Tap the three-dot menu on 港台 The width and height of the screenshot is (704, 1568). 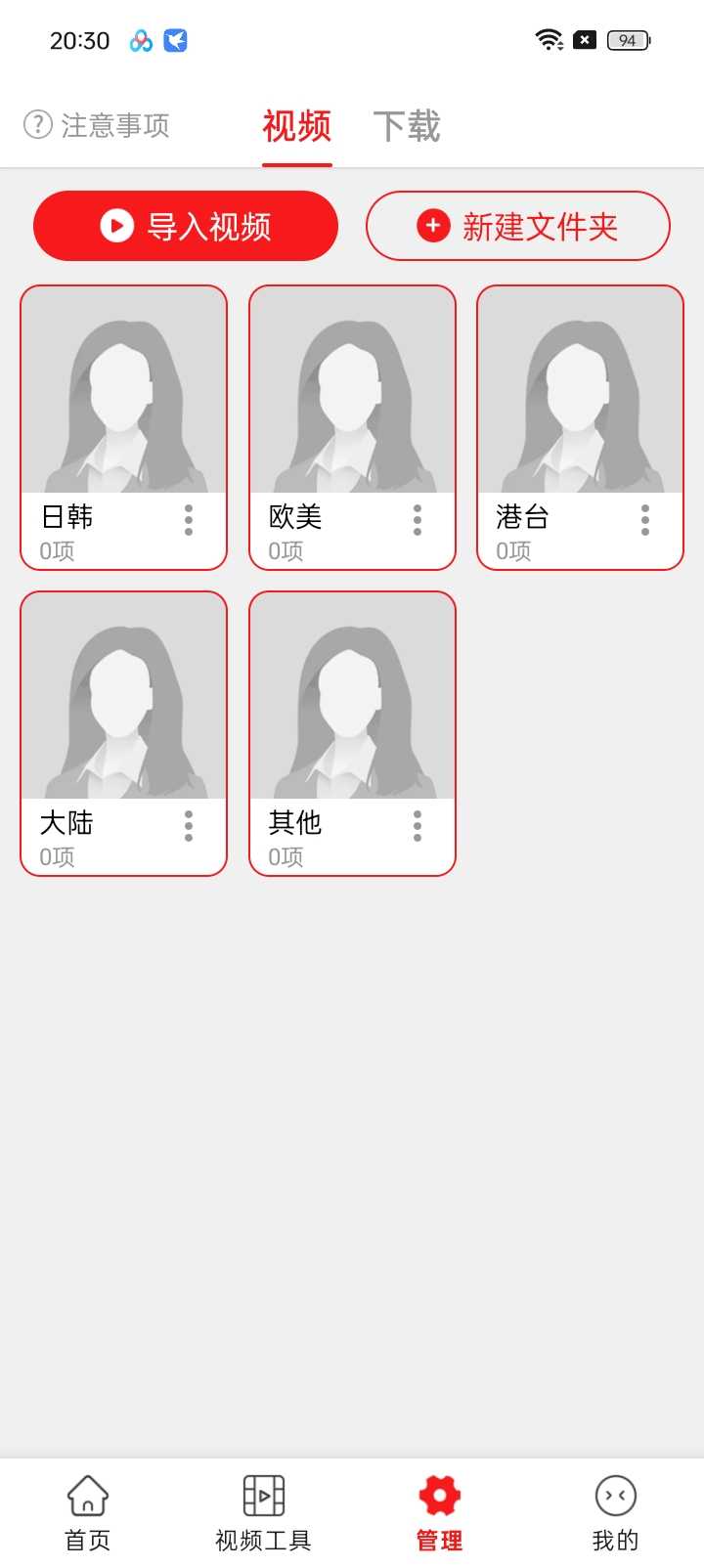(645, 520)
